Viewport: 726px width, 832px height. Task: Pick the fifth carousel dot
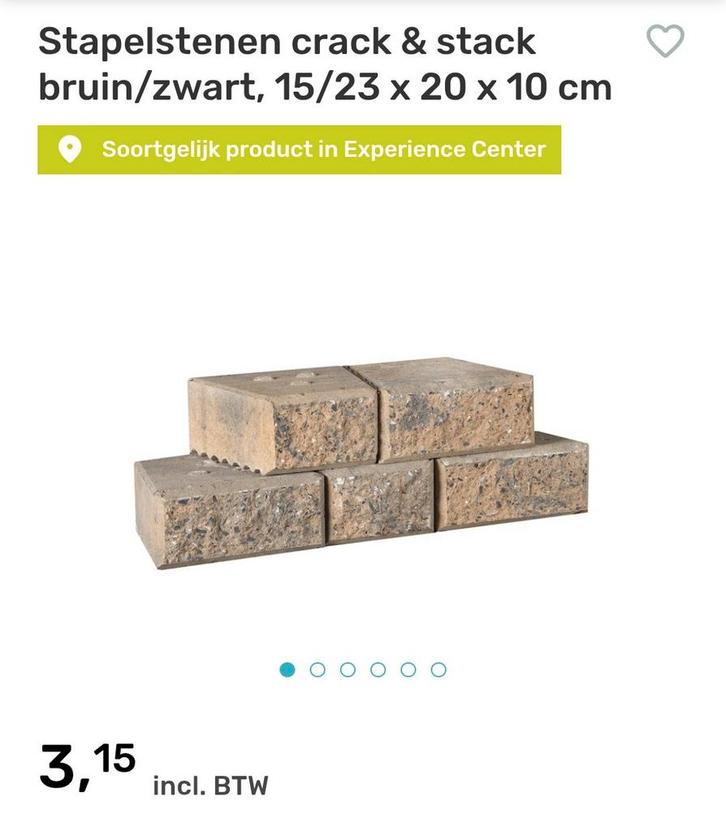pyautogui.click(x=407, y=668)
